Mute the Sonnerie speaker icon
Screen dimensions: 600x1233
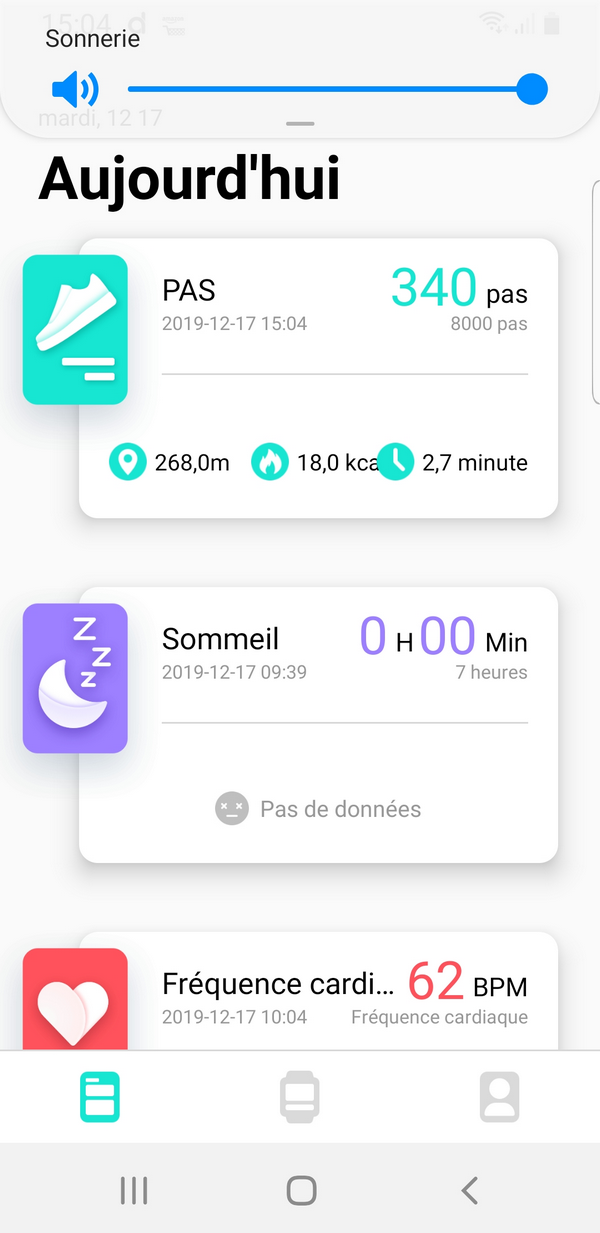tap(75, 89)
